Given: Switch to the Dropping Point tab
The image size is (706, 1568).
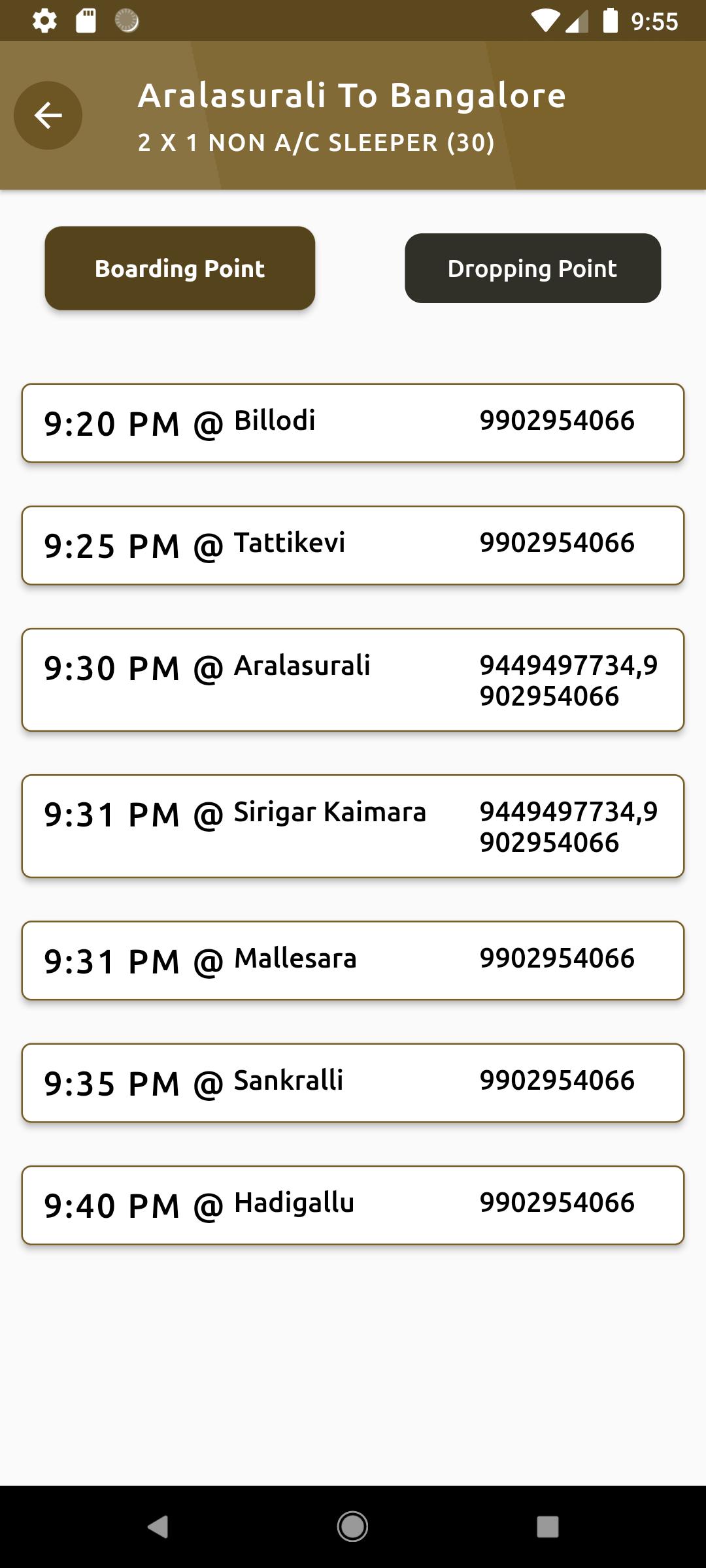Looking at the screenshot, I should coord(533,269).
